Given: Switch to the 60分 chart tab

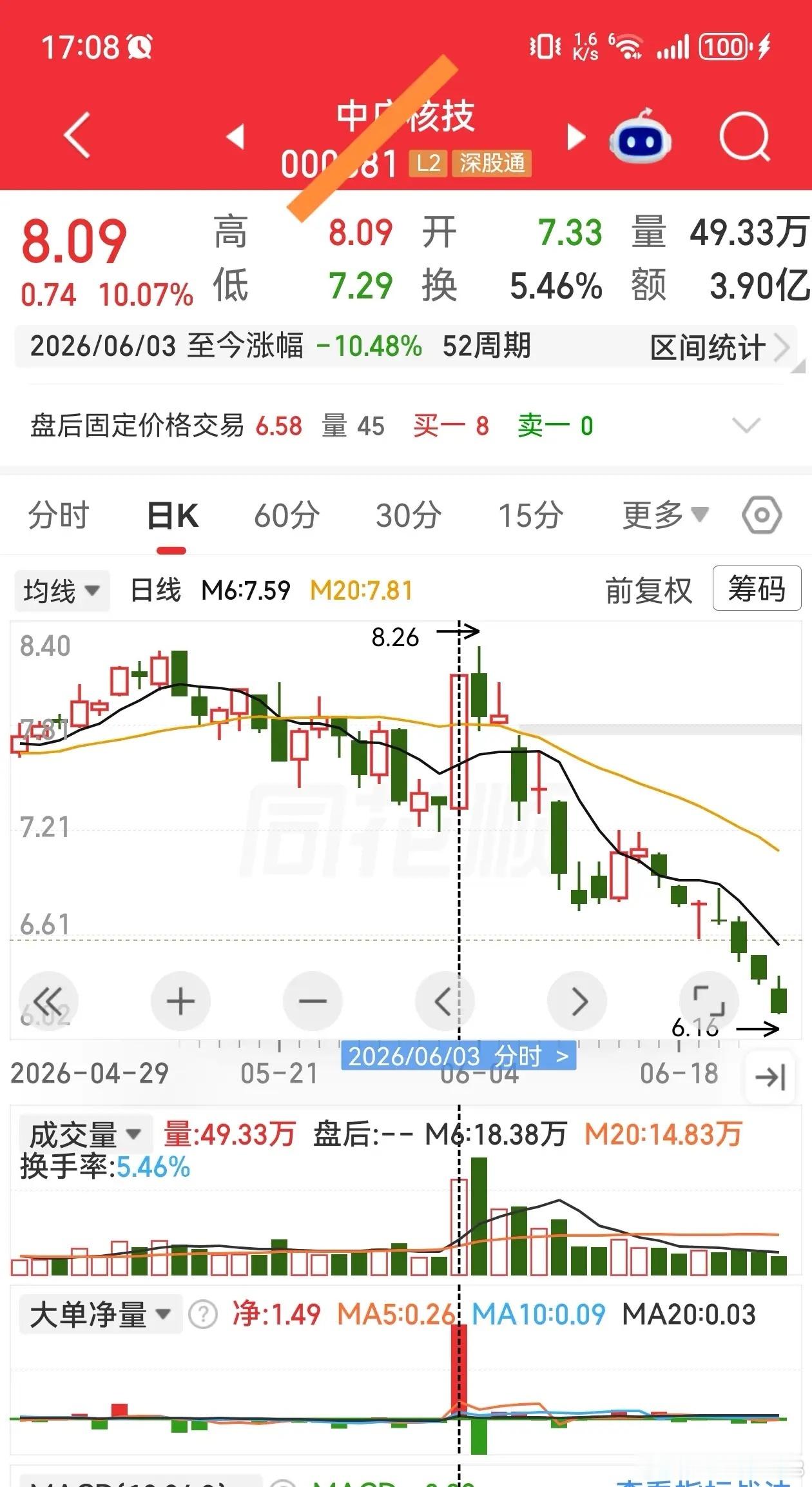Looking at the screenshot, I should (x=287, y=516).
